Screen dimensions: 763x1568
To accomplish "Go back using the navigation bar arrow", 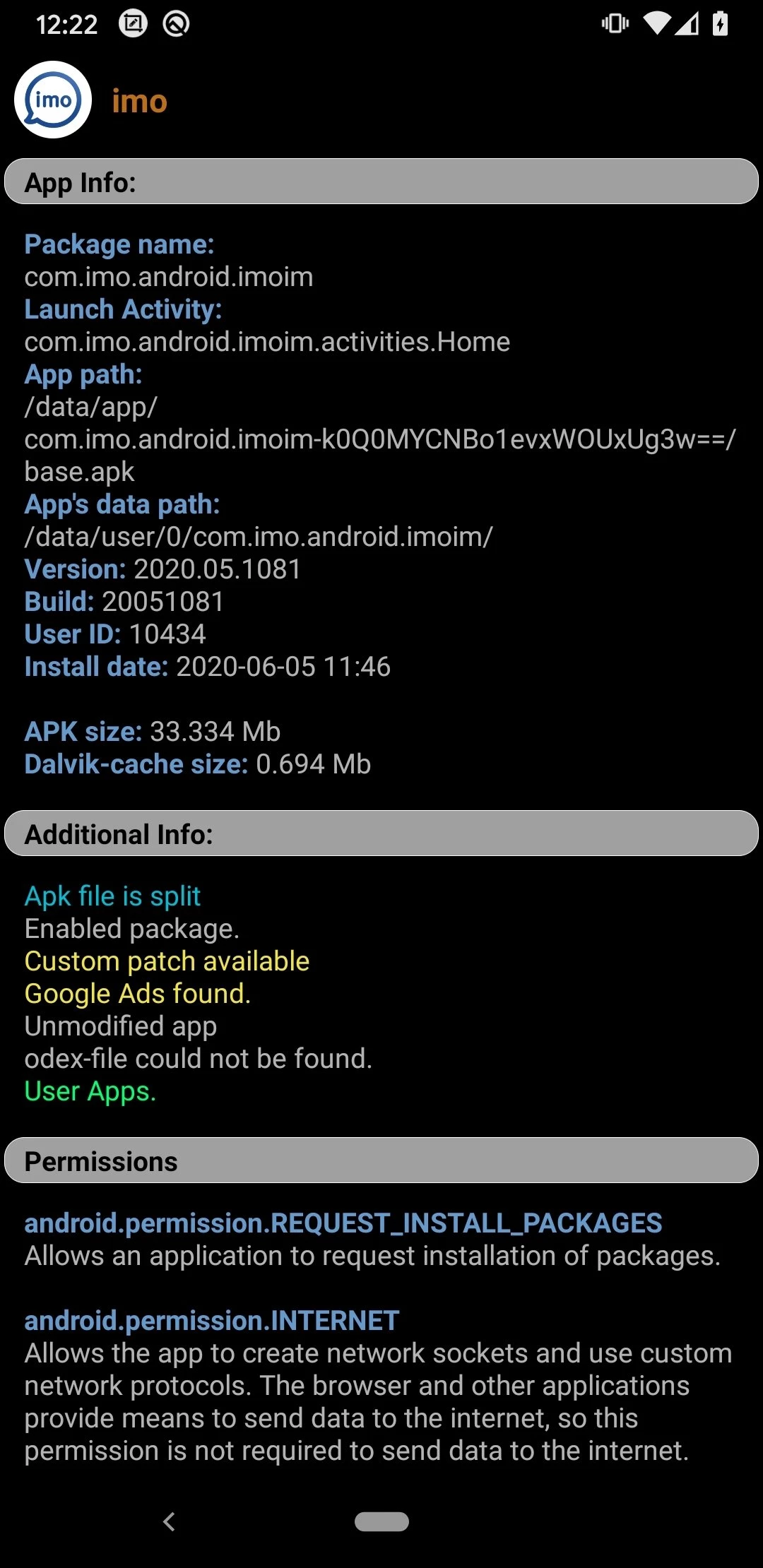I will click(x=169, y=1521).
